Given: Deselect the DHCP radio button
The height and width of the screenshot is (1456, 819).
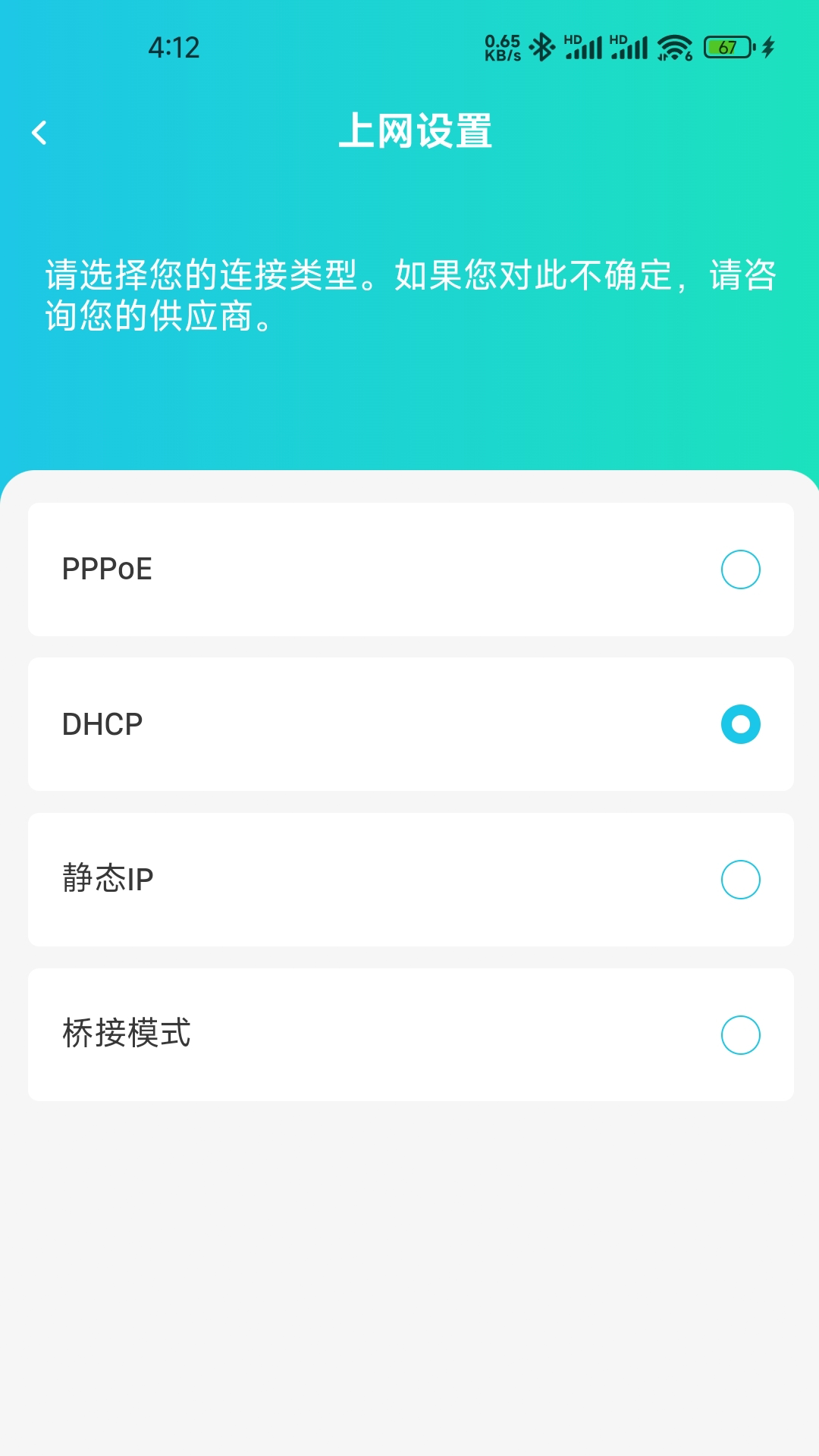Looking at the screenshot, I should pyautogui.click(x=739, y=723).
